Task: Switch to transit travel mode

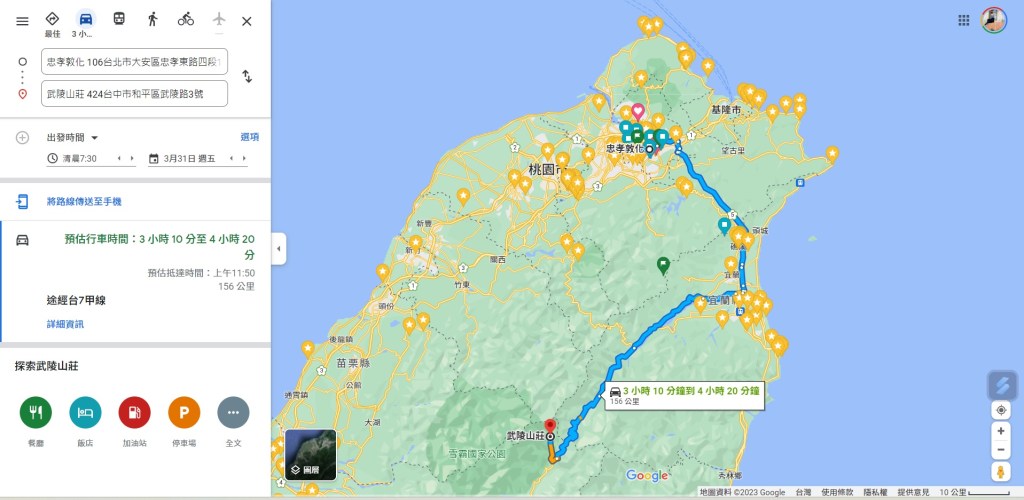Action: point(119,19)
